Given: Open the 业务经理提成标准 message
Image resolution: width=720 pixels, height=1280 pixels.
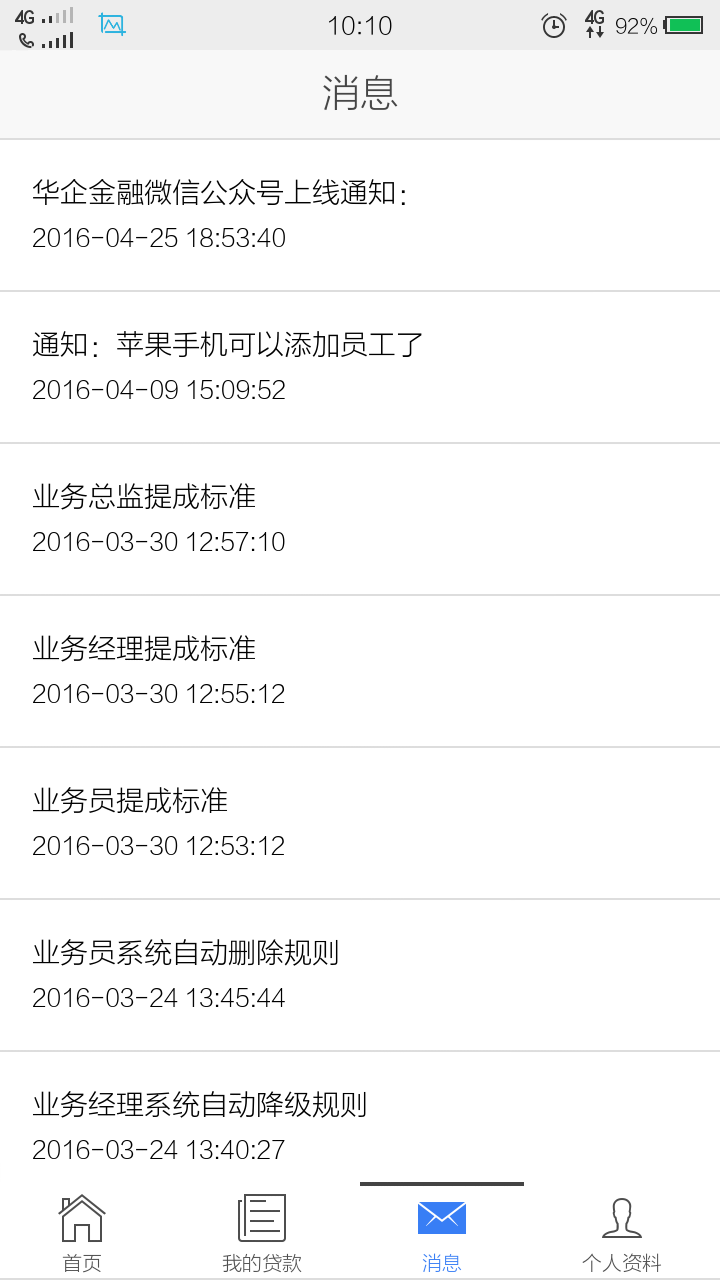Looking at the screenshot, I should (360, 671).
